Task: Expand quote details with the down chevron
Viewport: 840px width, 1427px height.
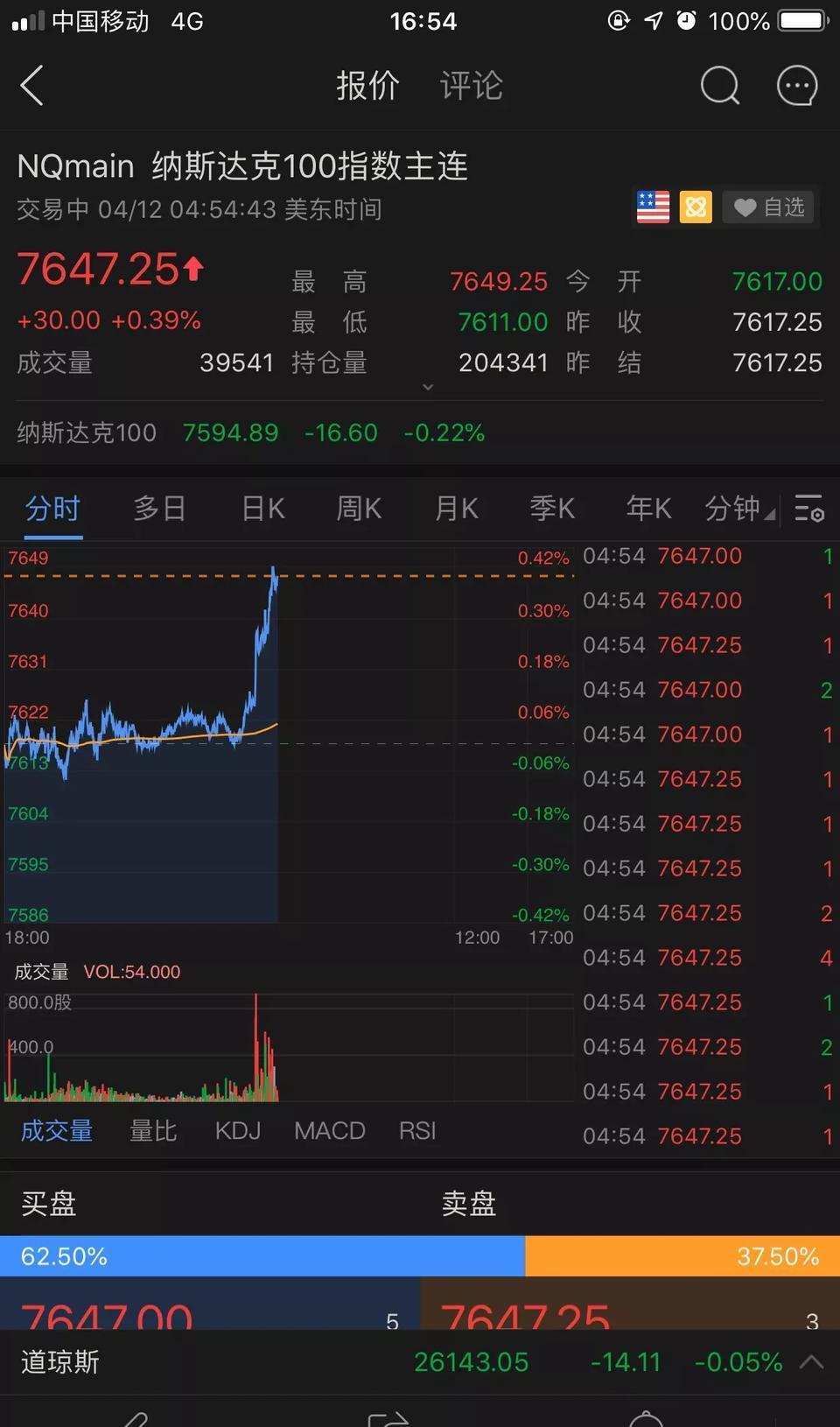Action: (x=428, y=387)
